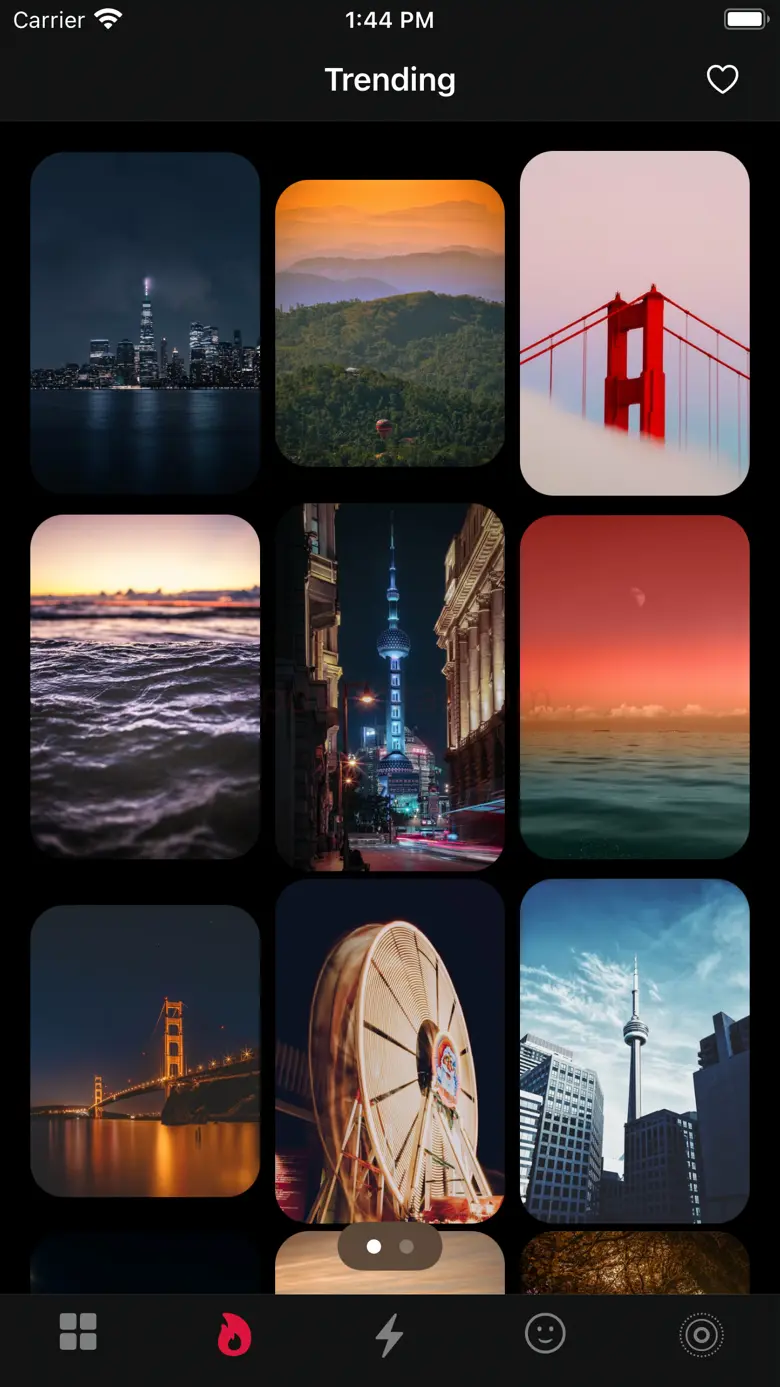Tap the page indicator dots

[390, 1246]
